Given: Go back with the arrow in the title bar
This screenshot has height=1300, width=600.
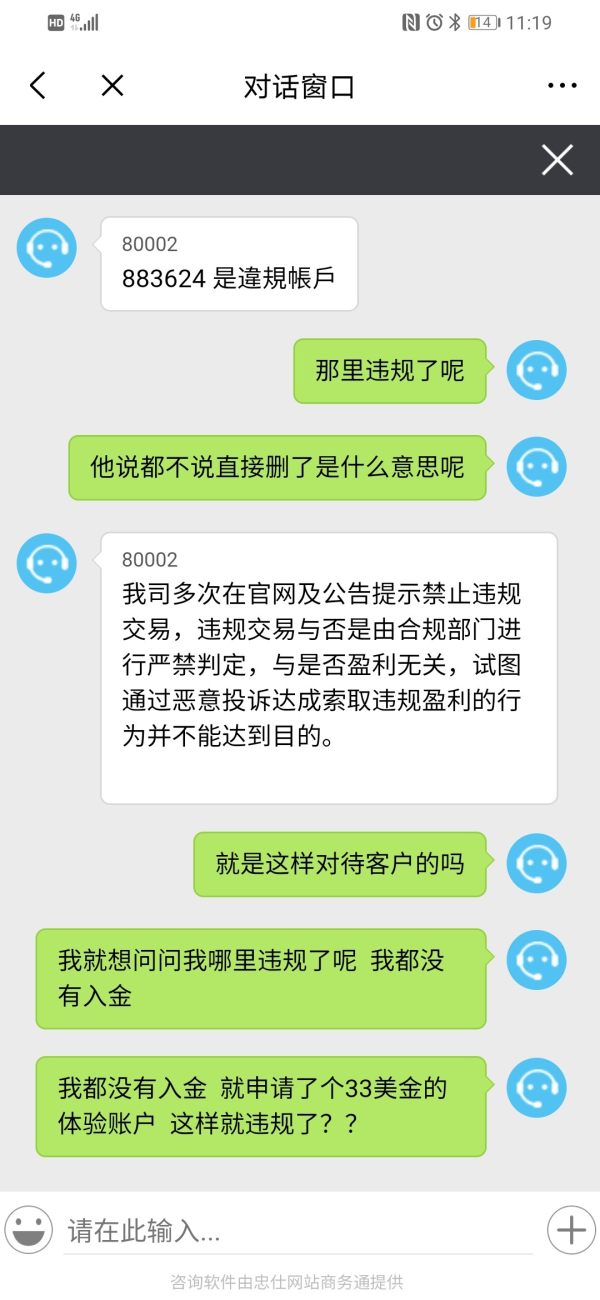Looking at the screenshot, I should [38, 86].
